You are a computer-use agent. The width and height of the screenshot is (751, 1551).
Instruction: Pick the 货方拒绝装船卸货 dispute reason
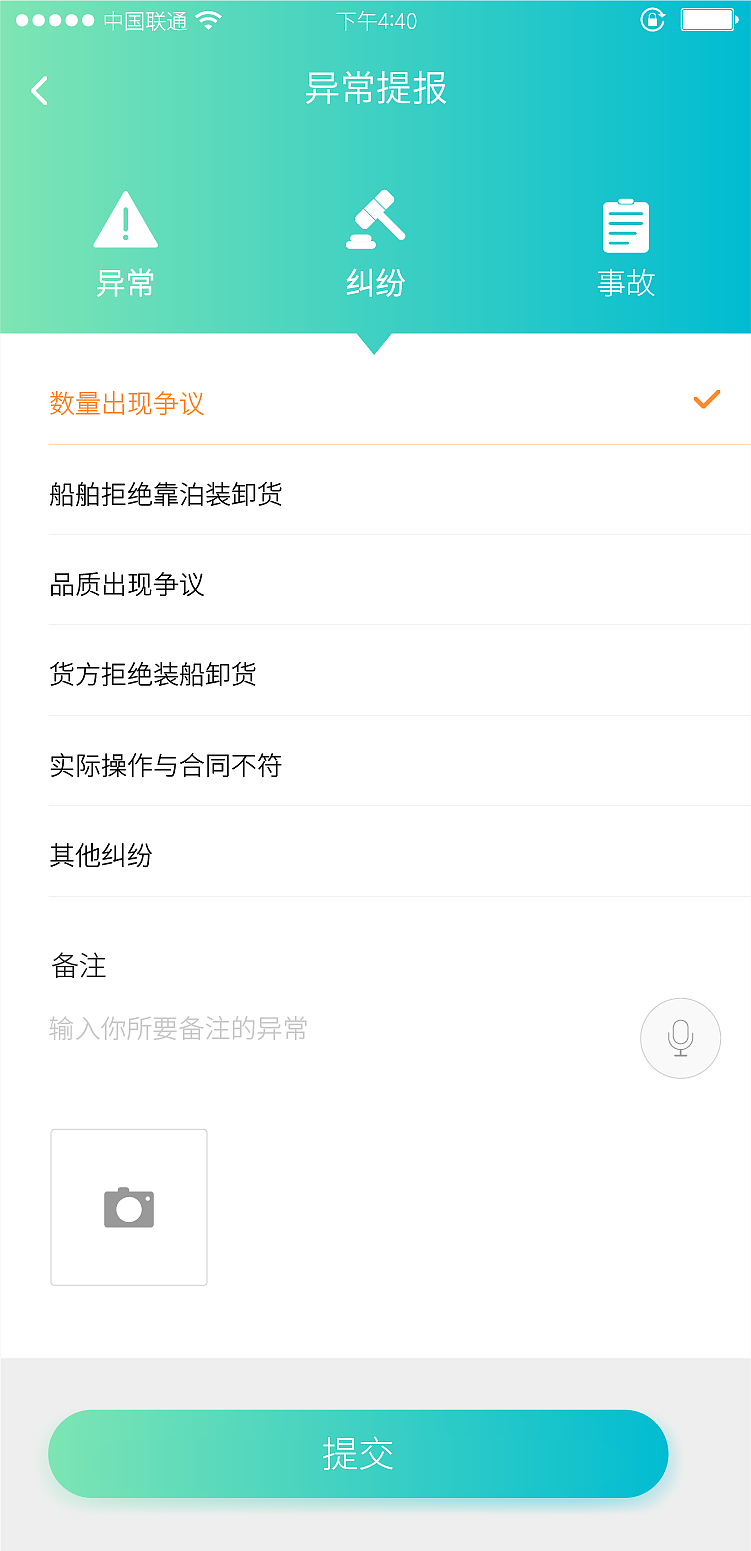[x=150, y=674]
